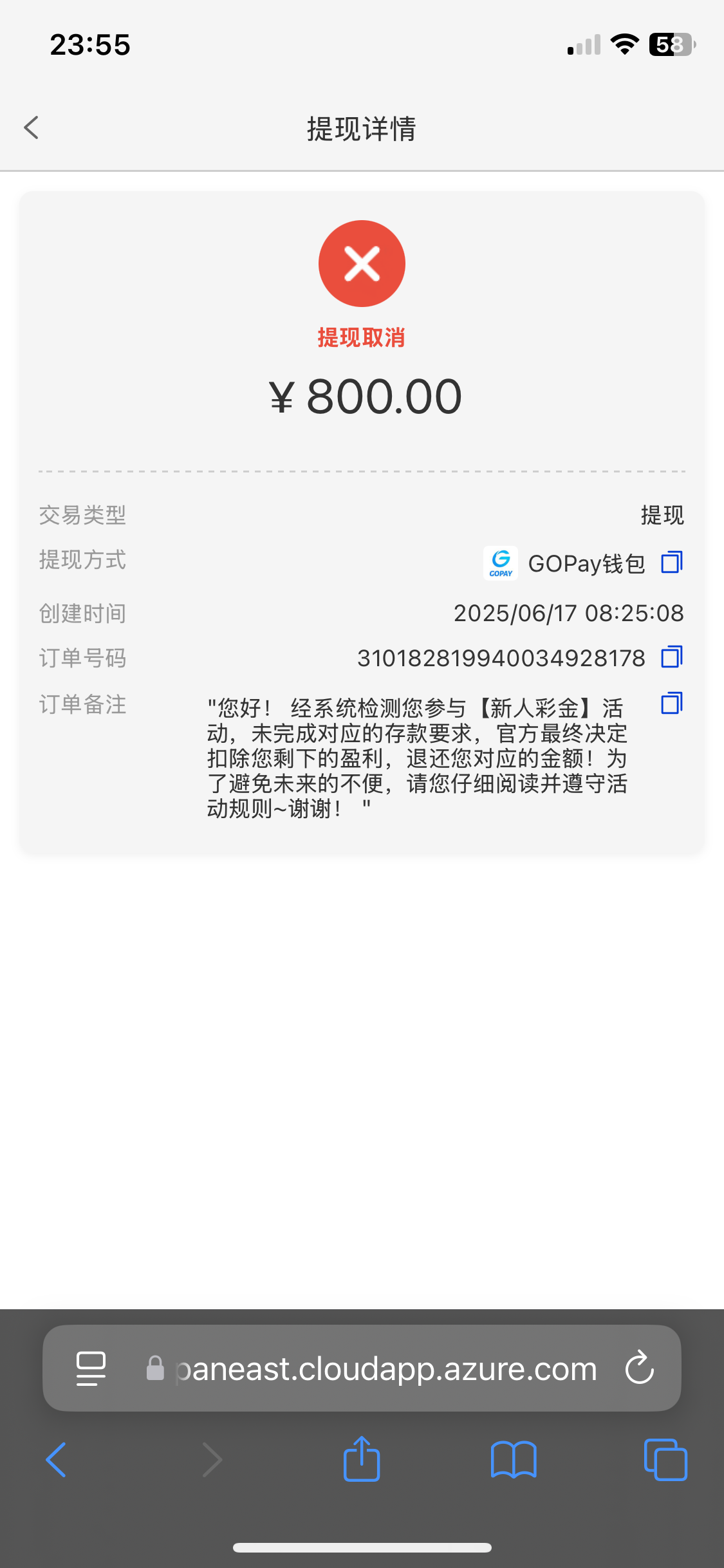Copy the order number 31018281994

pyautogui.click(x=672, y=657)
